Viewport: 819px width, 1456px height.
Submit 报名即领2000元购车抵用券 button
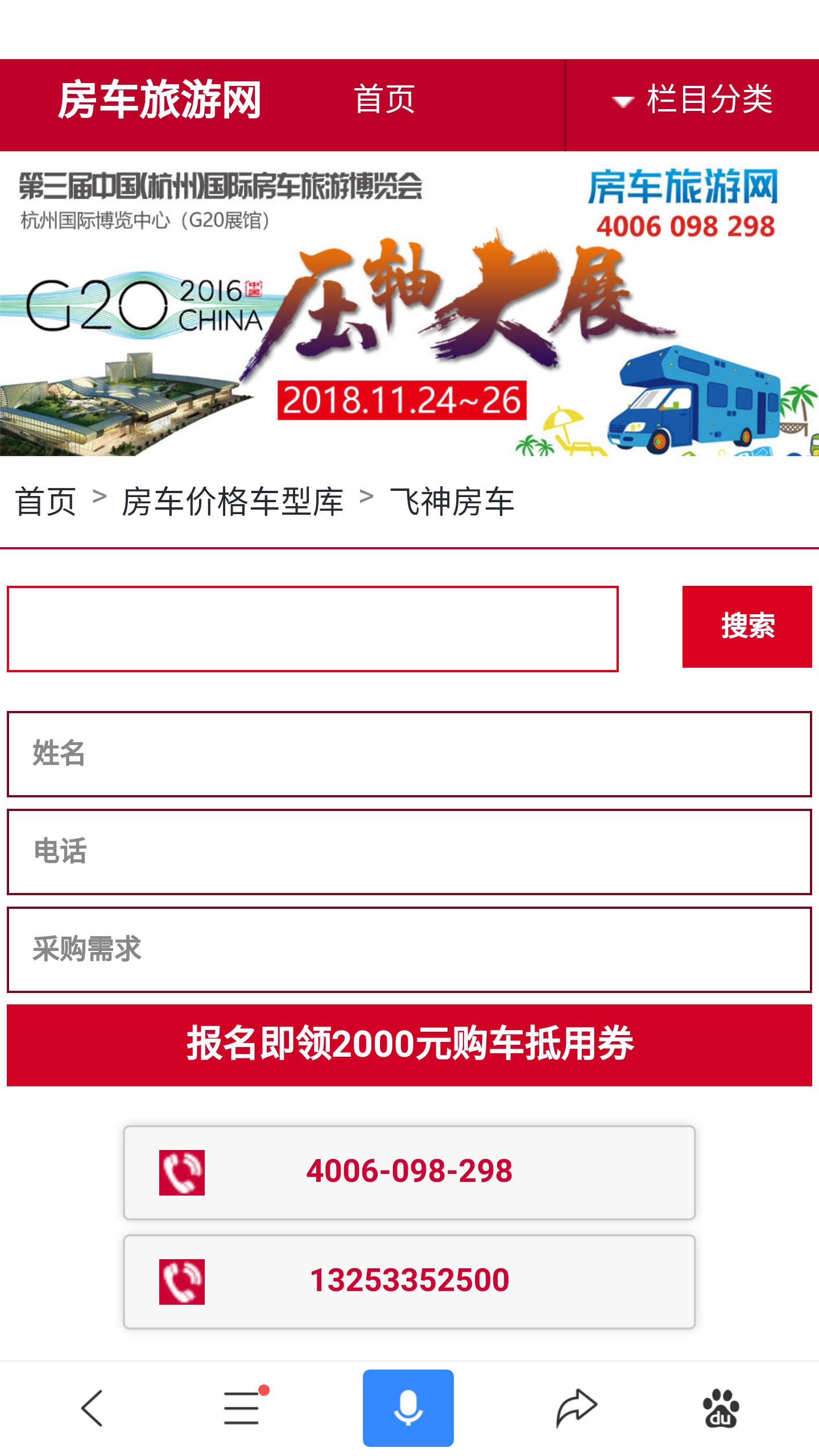(409, 1045)
